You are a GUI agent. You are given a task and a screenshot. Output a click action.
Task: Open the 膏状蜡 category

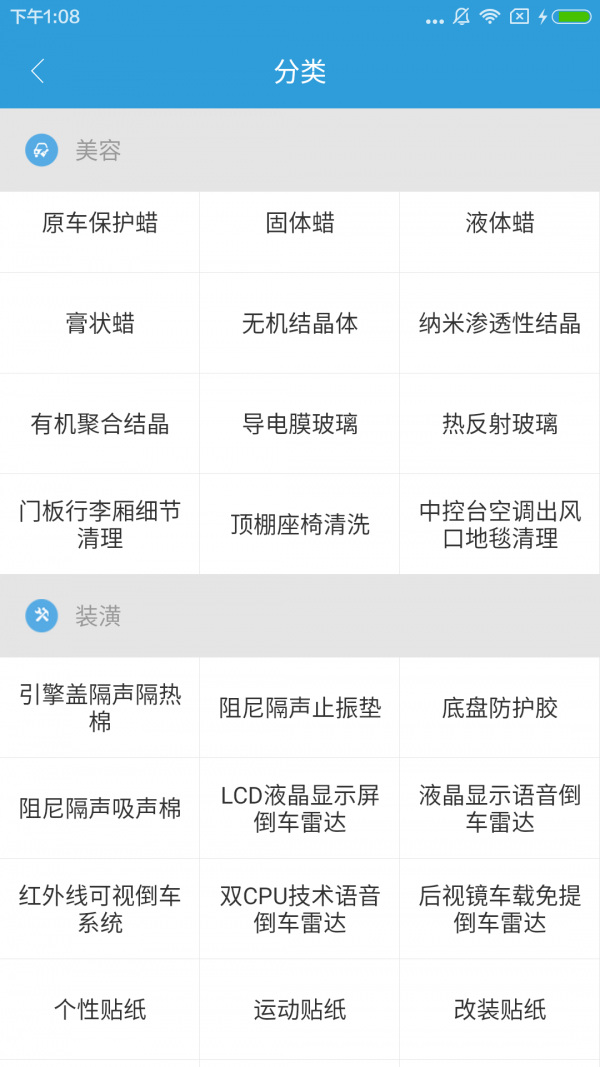coord(100,323)
